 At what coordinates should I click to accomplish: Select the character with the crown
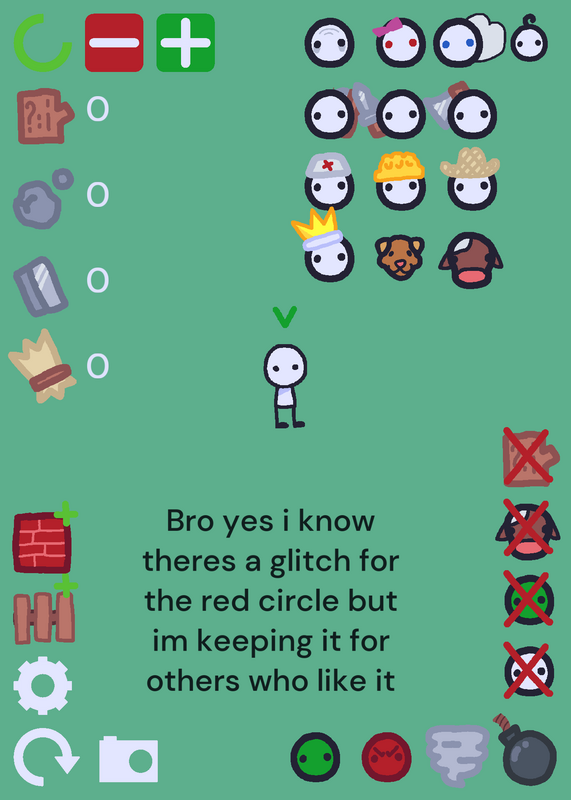[x=324, y=245]
